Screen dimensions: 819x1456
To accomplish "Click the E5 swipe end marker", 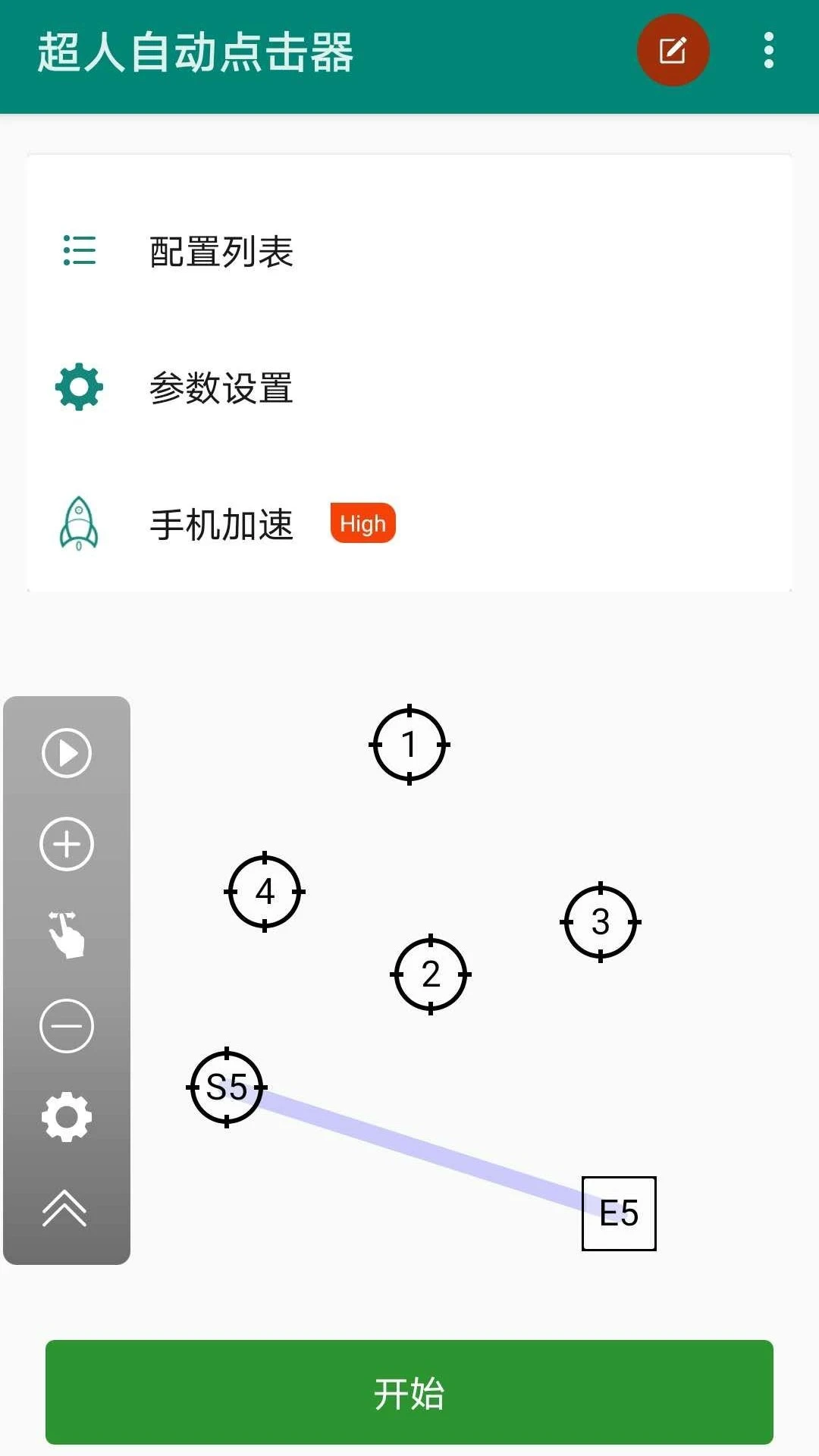I will click(619, 1213).
